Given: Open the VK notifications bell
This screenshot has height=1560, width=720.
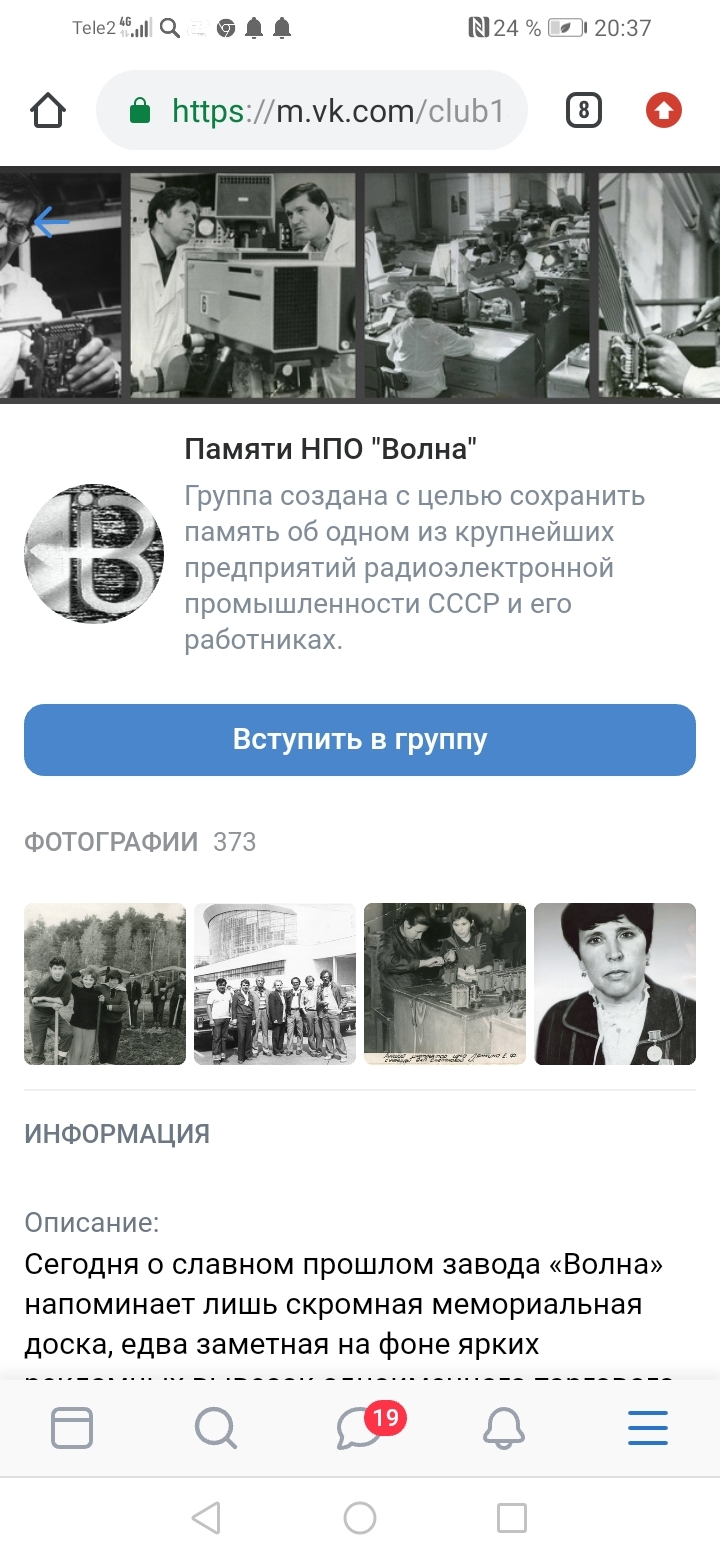Looking at the screenshot, I should tap(504, 1428).
